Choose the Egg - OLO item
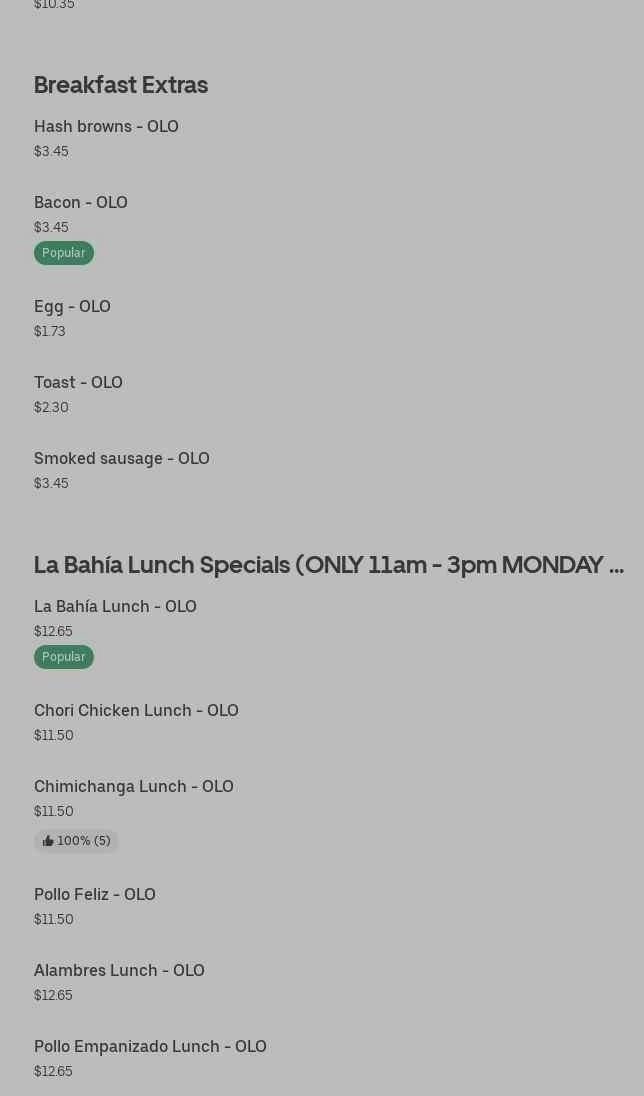Viewport: 644px width, 1096px height. pyautogui.click(x=72, y=307)
